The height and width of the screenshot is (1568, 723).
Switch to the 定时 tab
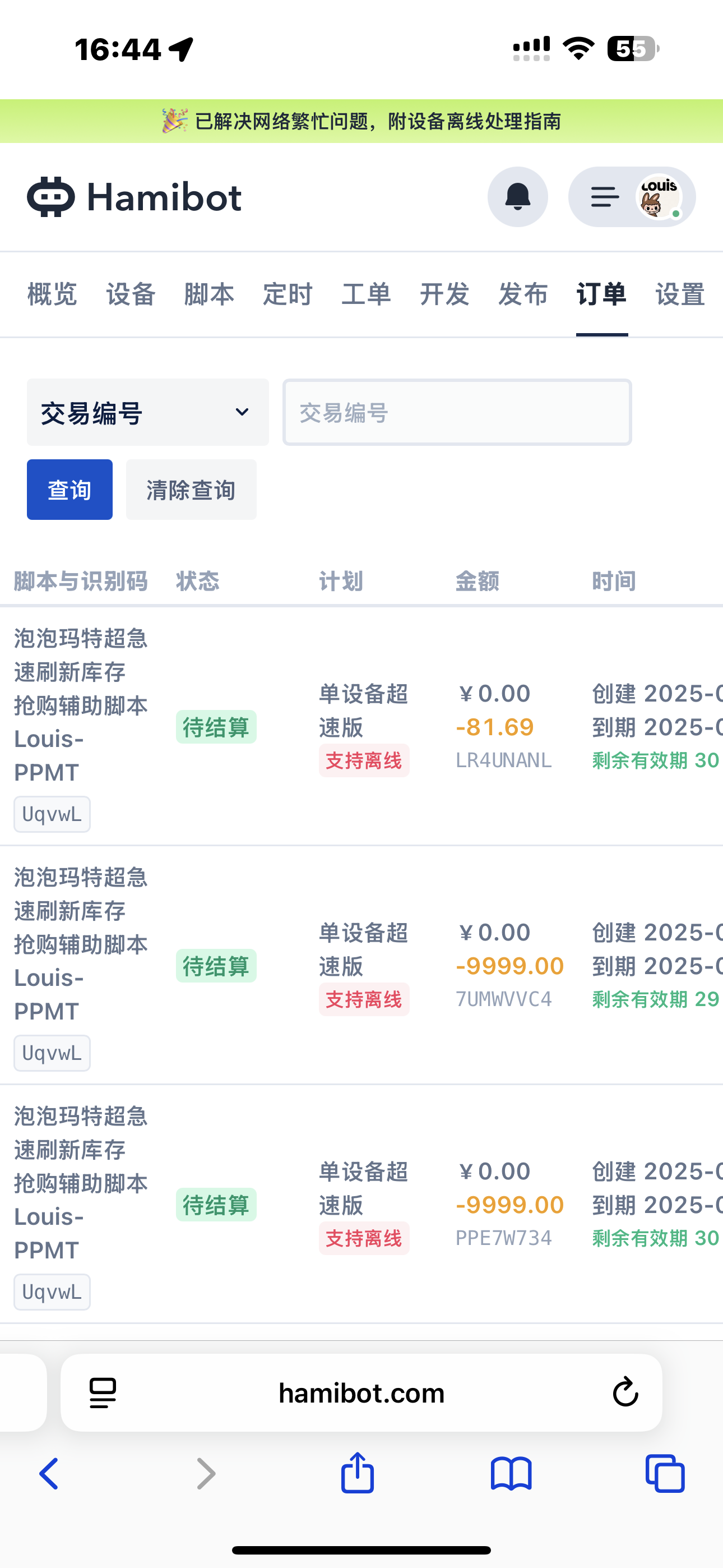288,294
